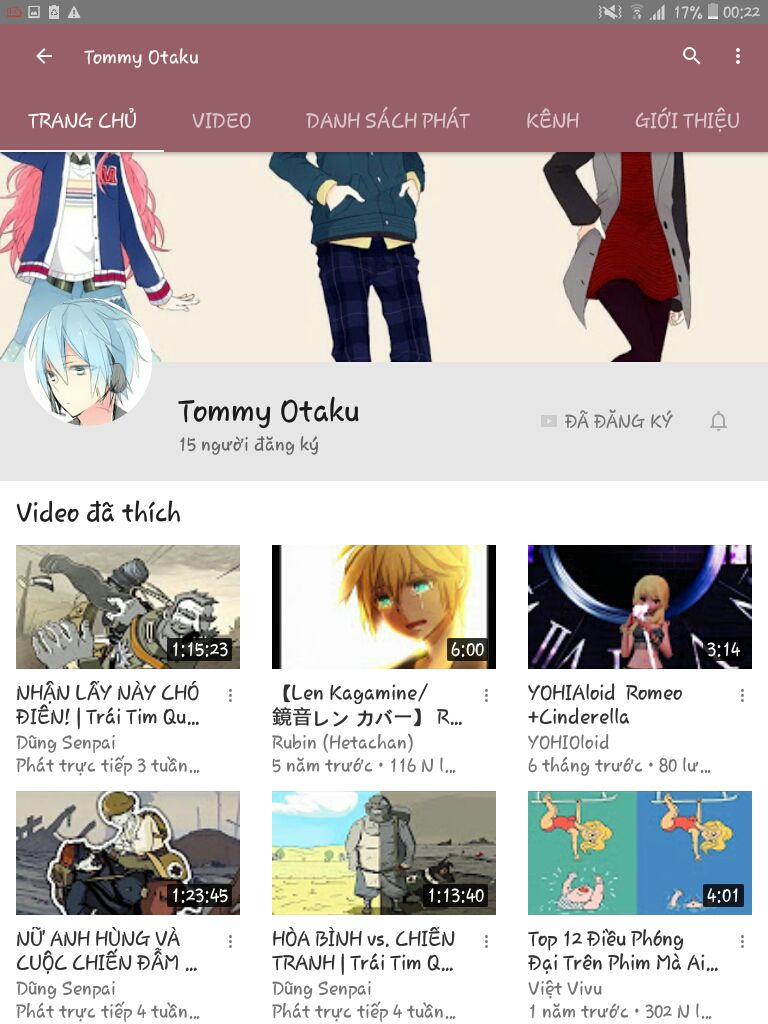Open options for Top 12 Điều Phóng Đại
This screenshot has width=768, height=1024.
pyautogui.click(x=742, y=941)
